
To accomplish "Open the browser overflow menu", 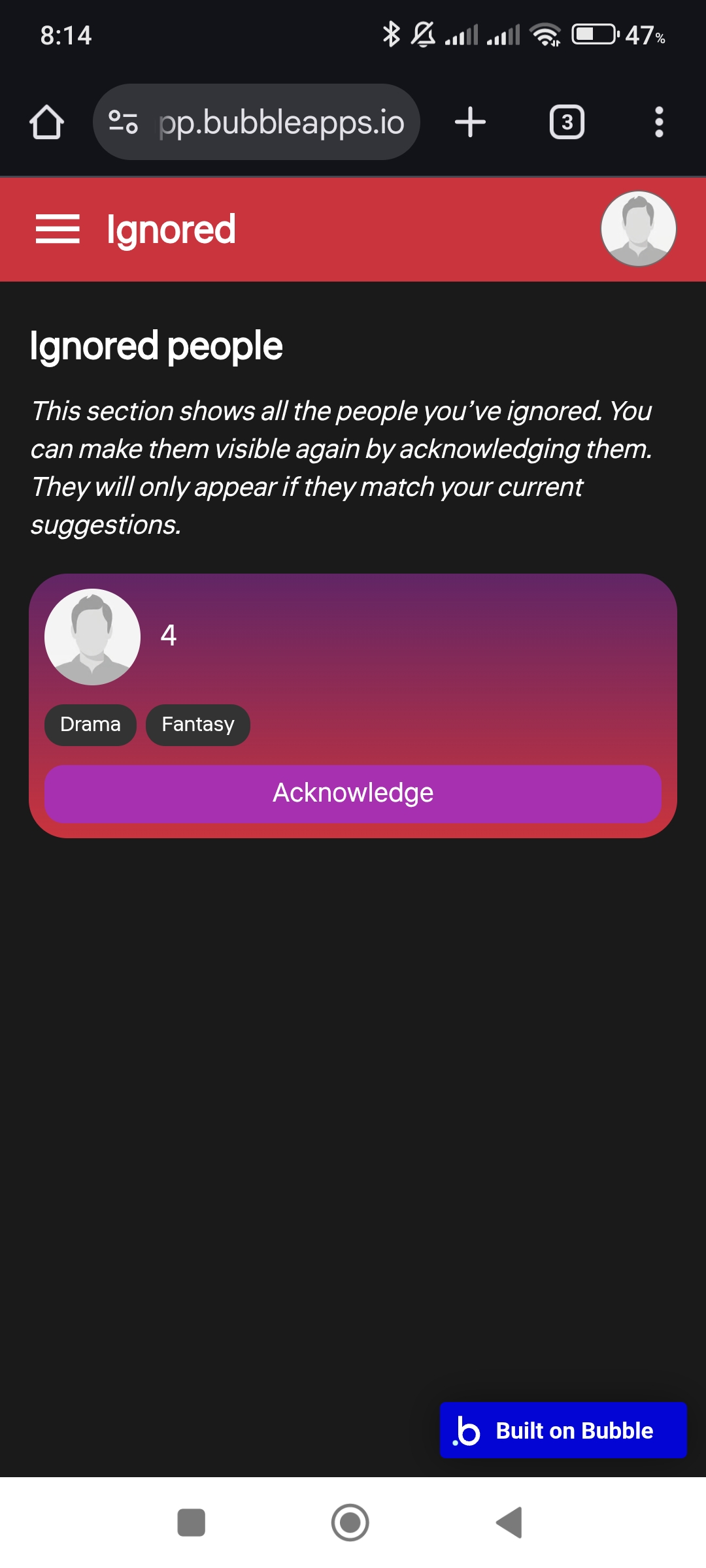I will click(x=659, y=122).
